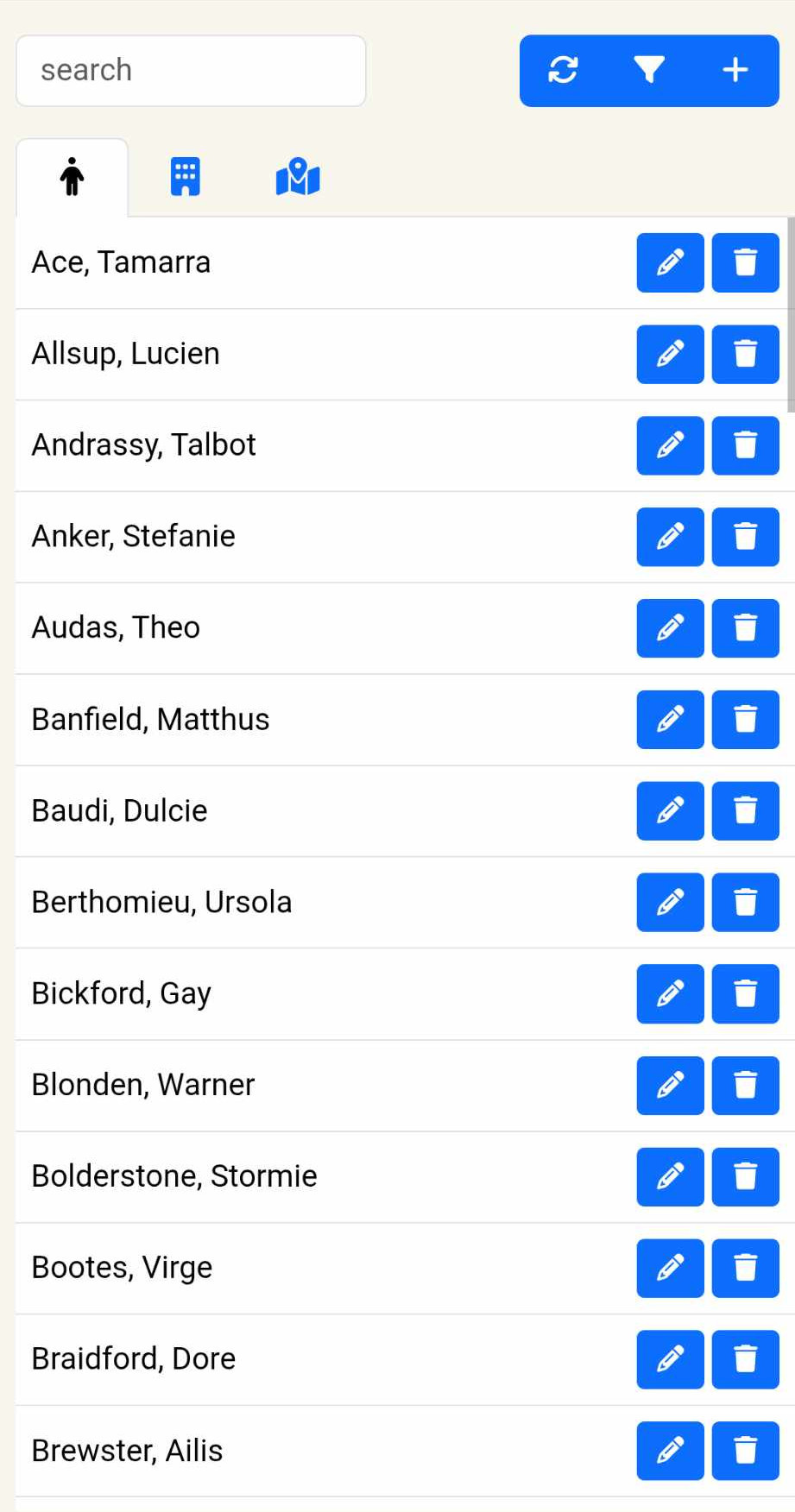Screen dimensions: 795x1512
Task: Switch to the buildings tab
Action: point(185,177)
